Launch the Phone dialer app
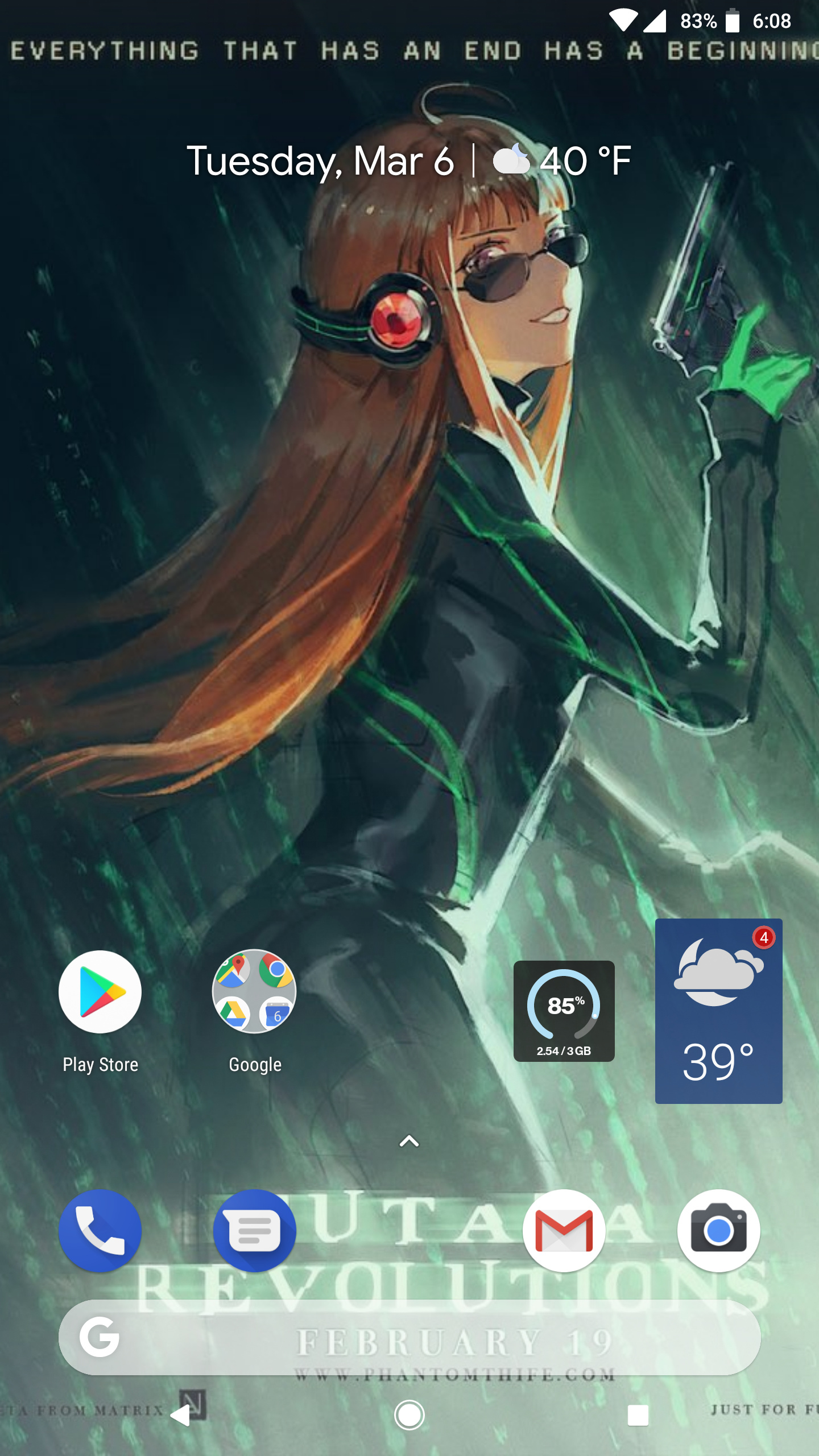819x1456 pixels. (x=100, y=1230)
